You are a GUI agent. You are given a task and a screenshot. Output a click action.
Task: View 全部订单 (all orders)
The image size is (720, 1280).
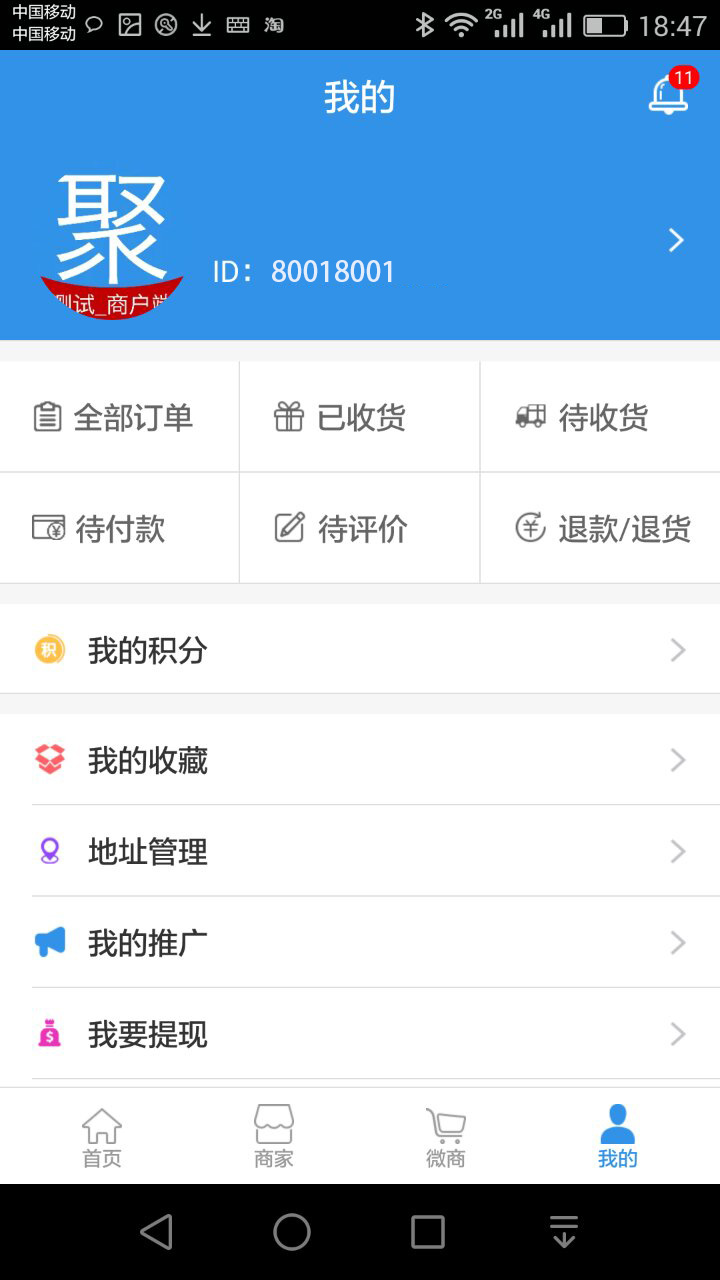tap(119, 417)
